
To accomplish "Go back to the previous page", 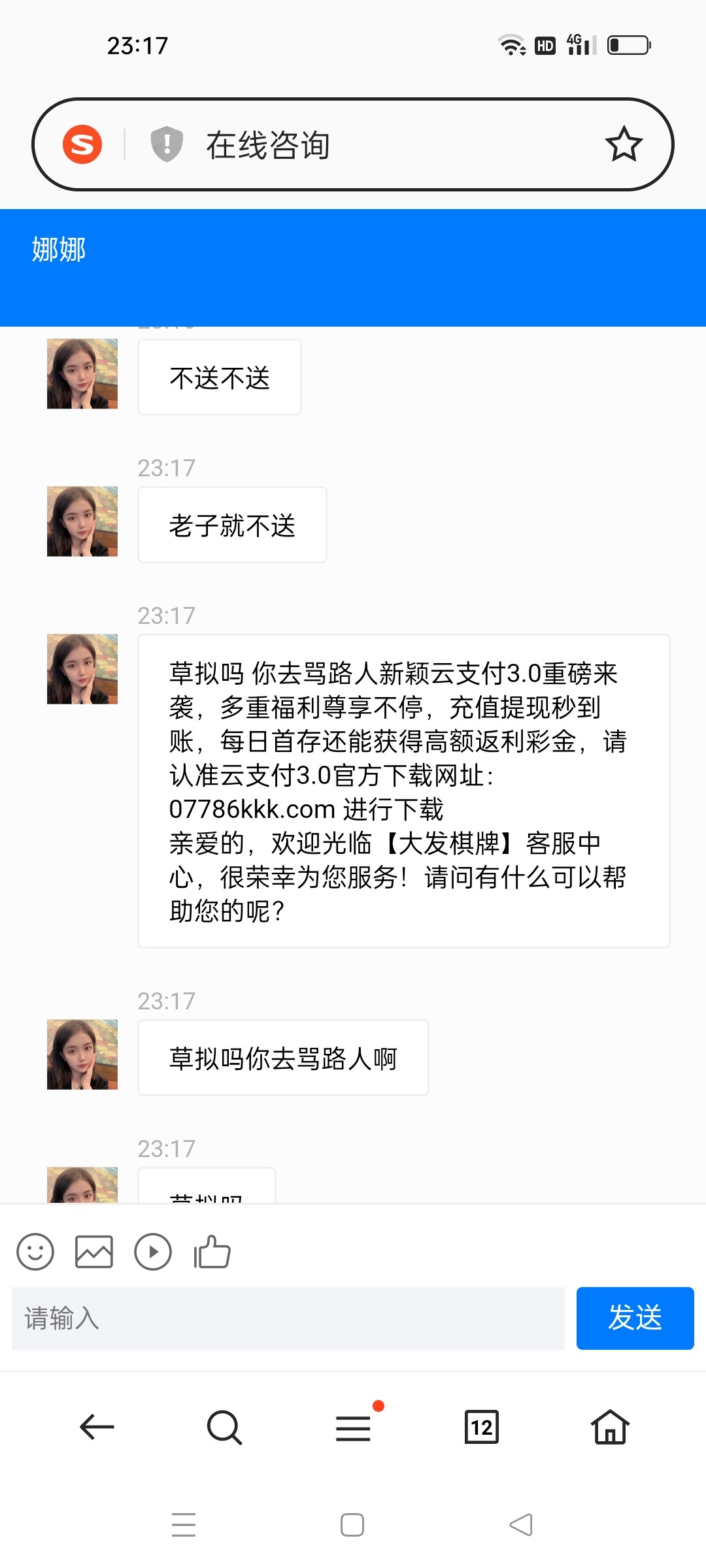I will (97, 1427).
